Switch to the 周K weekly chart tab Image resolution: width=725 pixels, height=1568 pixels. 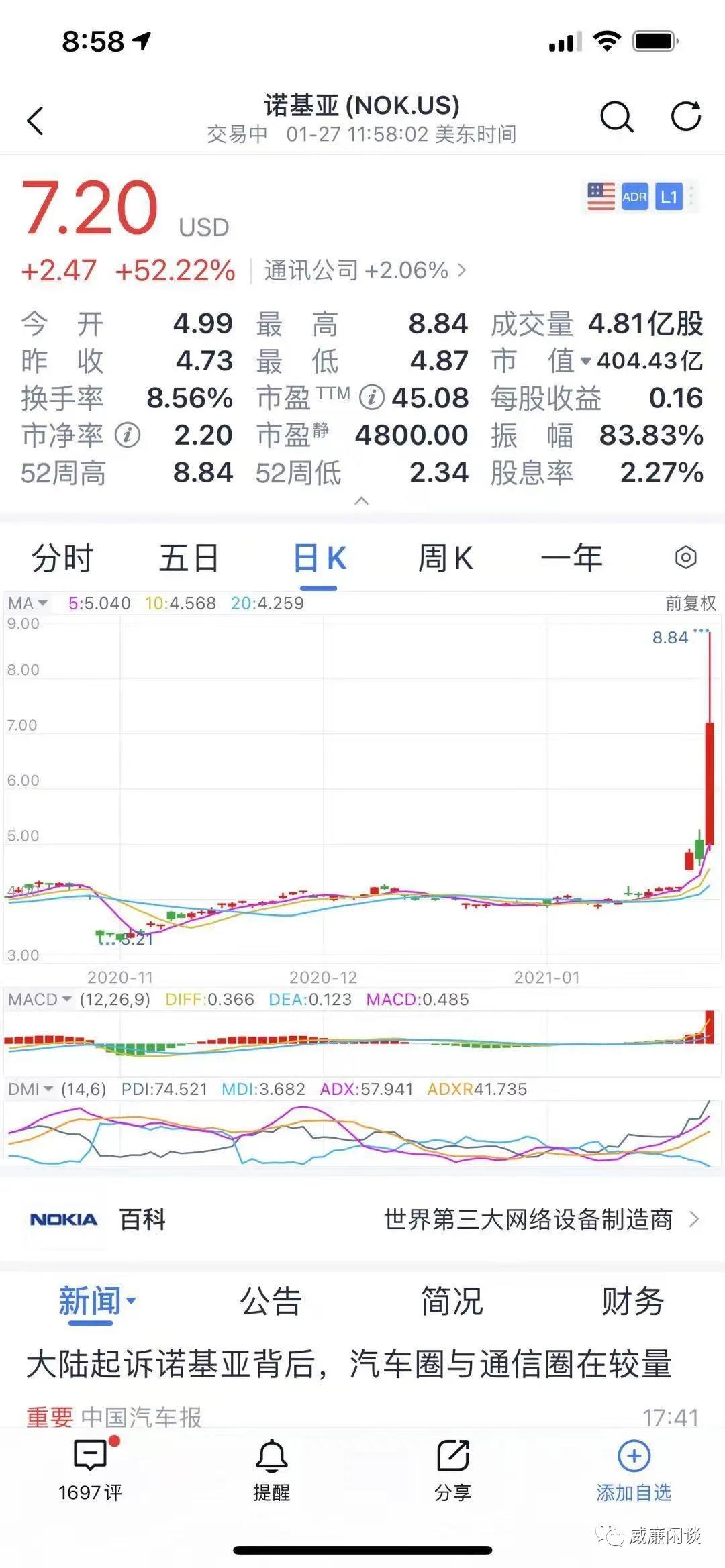coord(445,558)
